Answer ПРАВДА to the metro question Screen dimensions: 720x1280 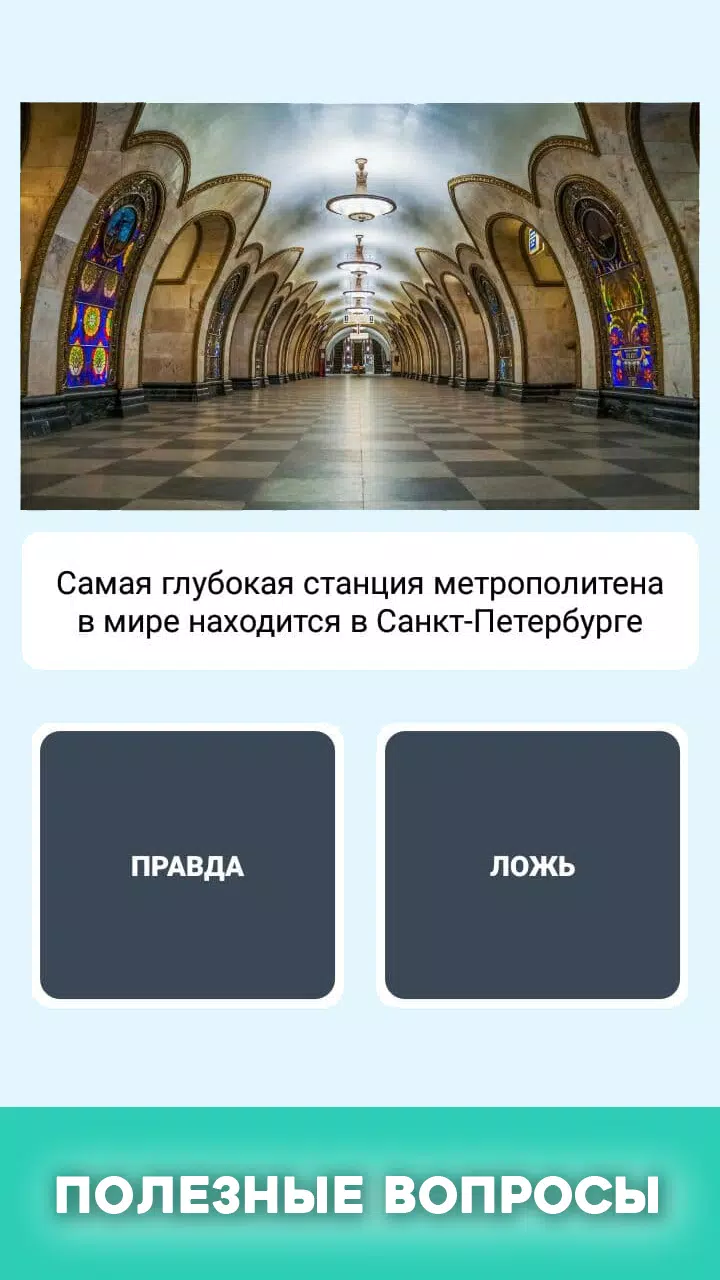(187, 865)
